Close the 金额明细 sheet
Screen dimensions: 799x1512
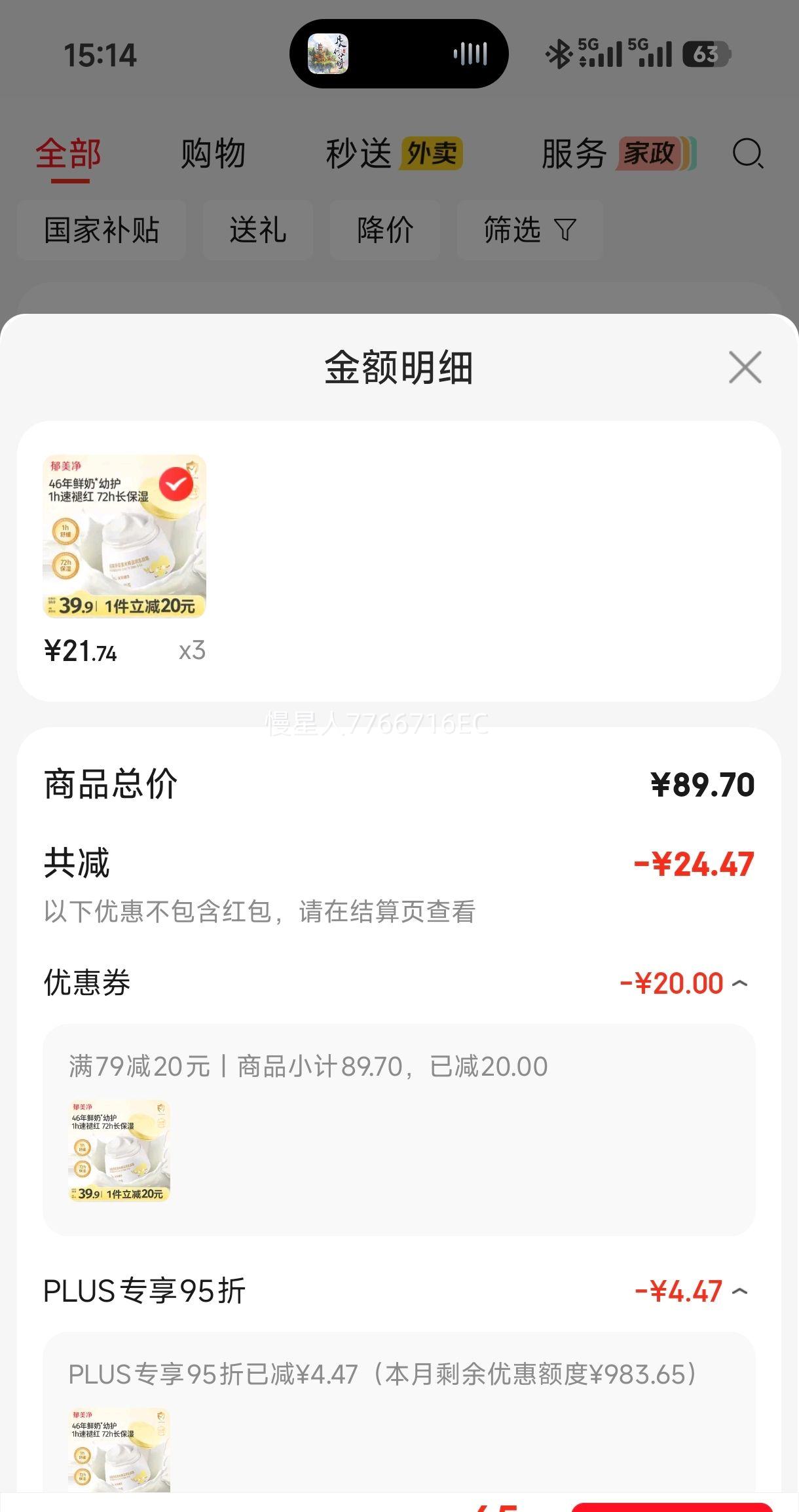tap(745, 367)
